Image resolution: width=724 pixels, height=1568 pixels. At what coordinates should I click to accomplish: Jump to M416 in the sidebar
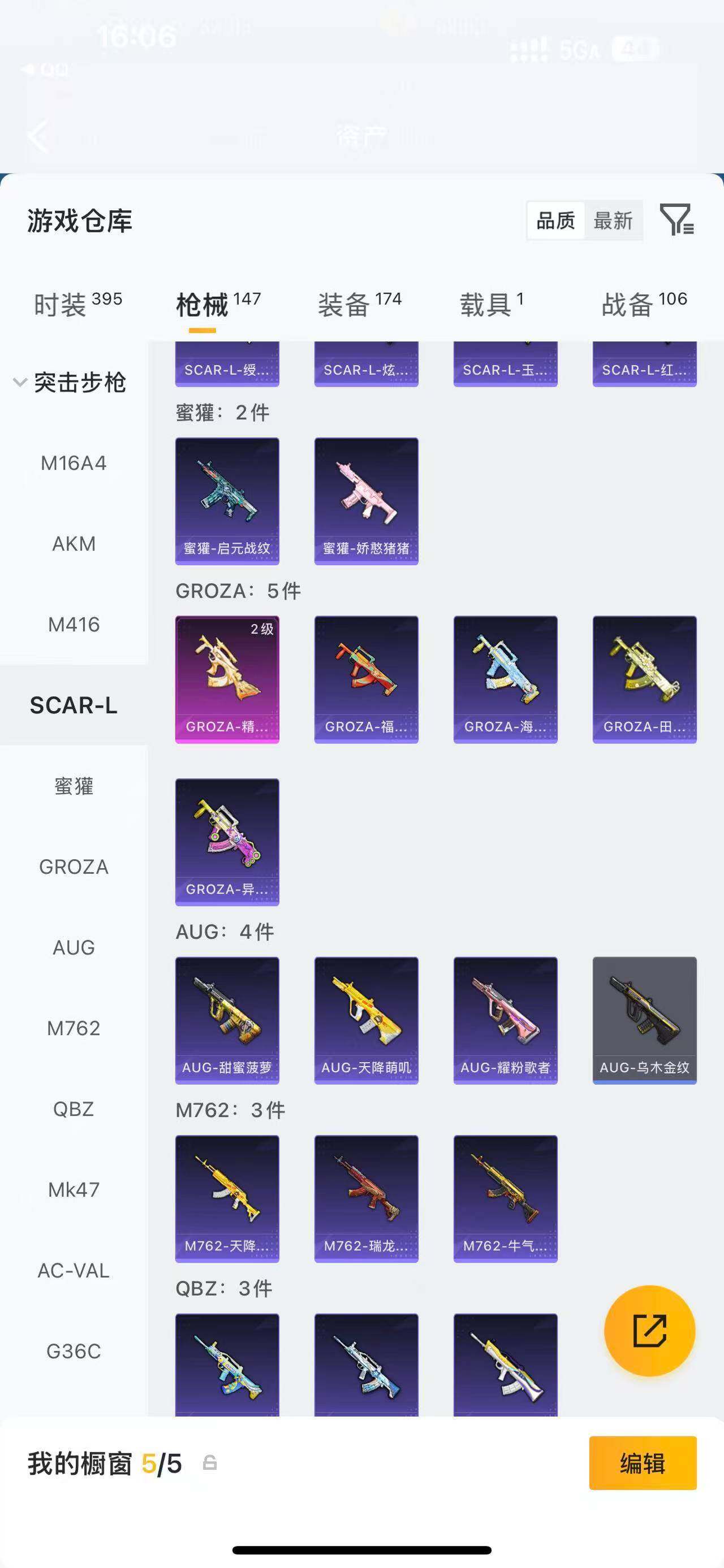(74, 625)
